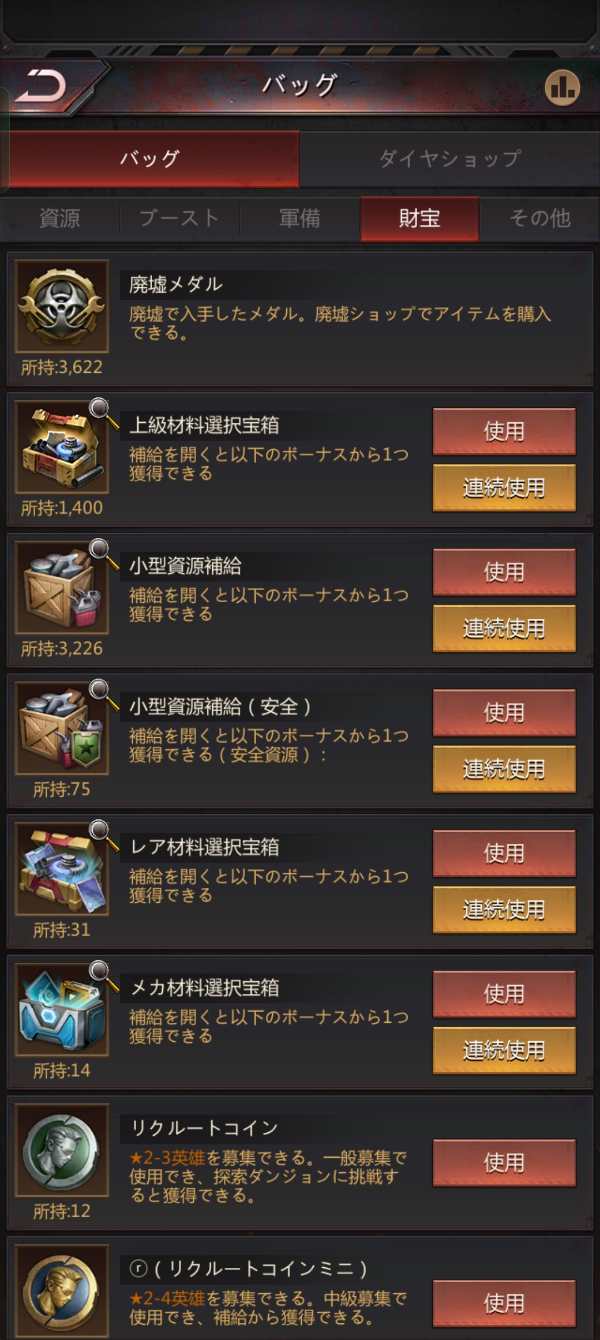The image size is (600, 1340).
Task: Select the ブースト category tab
Action: point(180,218)
